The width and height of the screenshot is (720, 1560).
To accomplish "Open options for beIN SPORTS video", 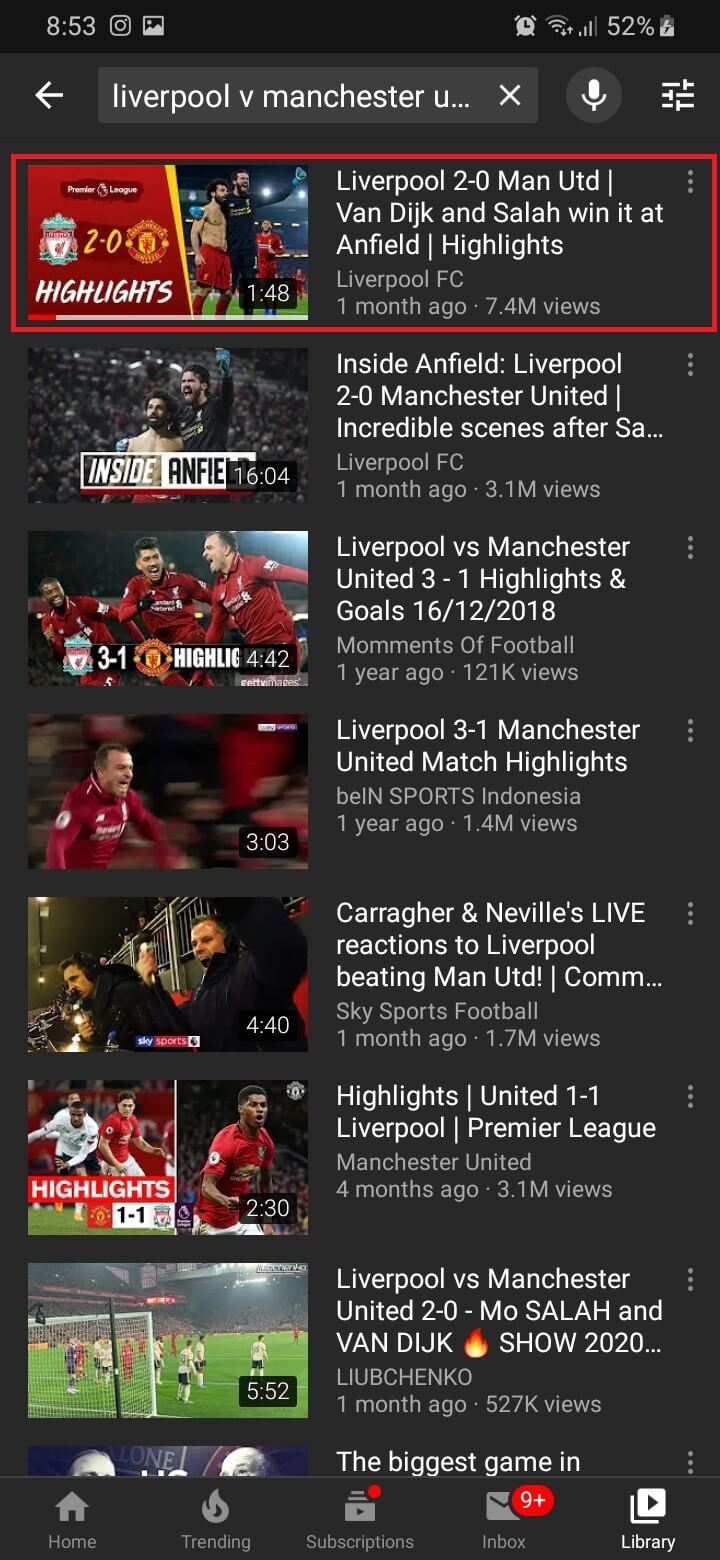I will [690, 731].
